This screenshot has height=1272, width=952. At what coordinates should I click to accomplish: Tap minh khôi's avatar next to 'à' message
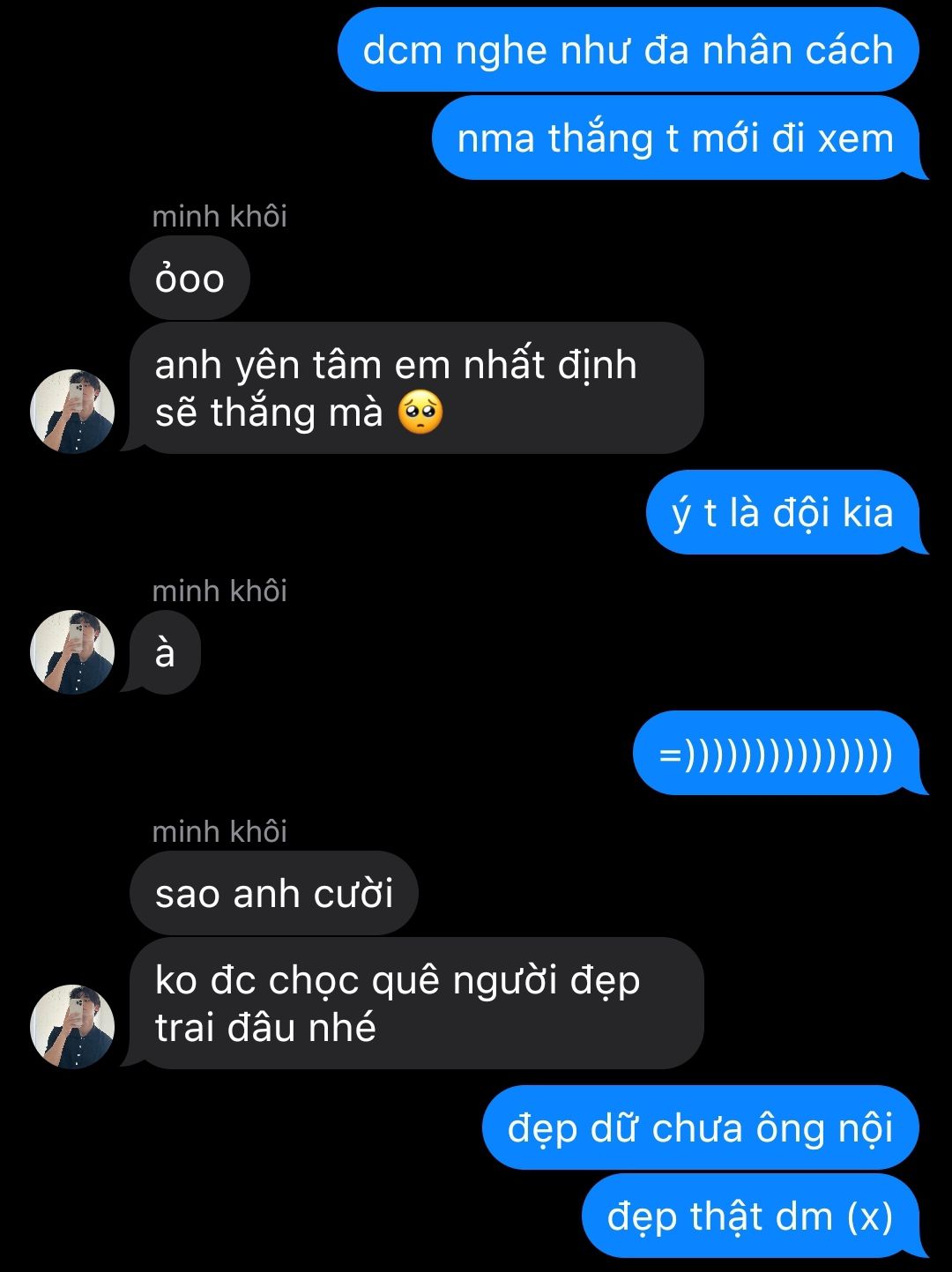click(x=72, y=652)
